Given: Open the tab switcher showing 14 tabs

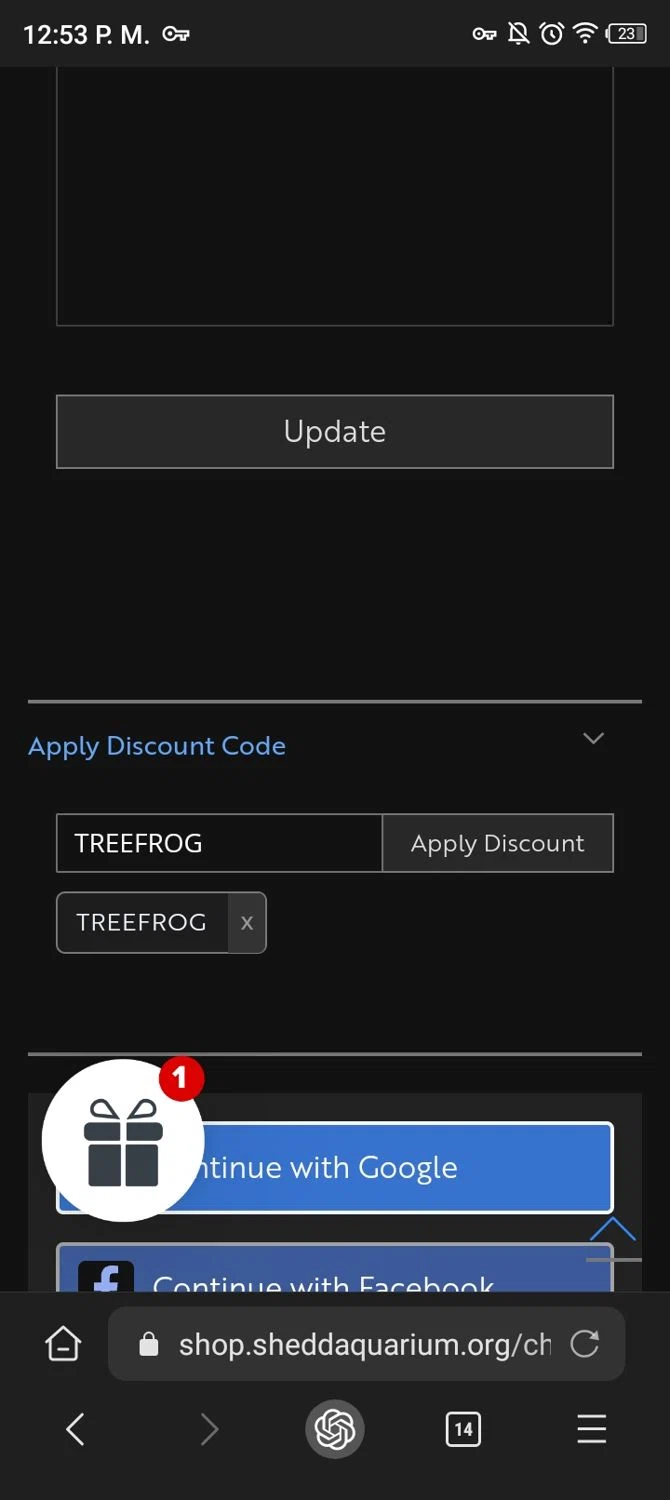Looking at the screenshot, I should coord(463,1429).
